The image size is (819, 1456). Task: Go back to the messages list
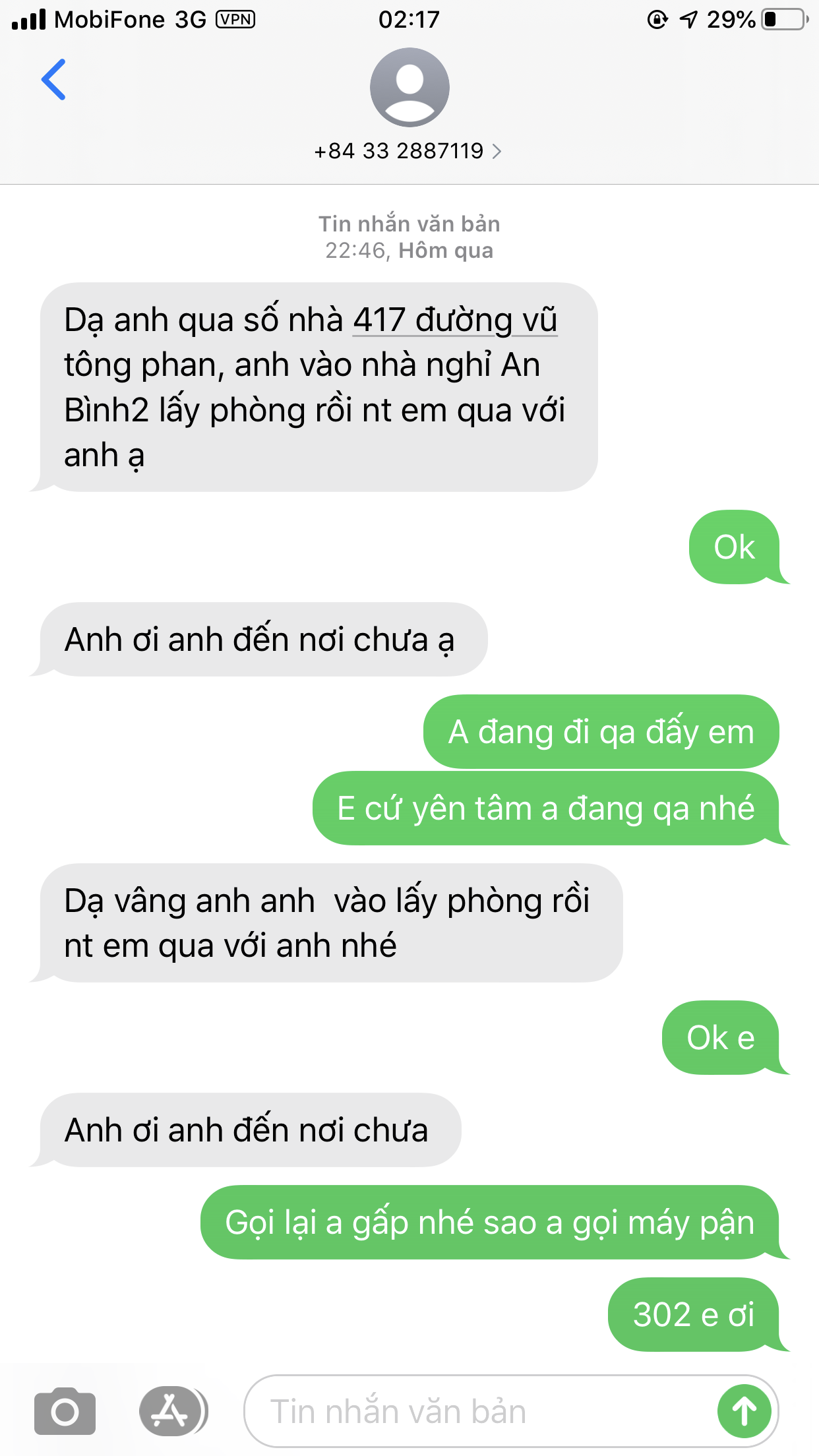click(x=53, y=80)
